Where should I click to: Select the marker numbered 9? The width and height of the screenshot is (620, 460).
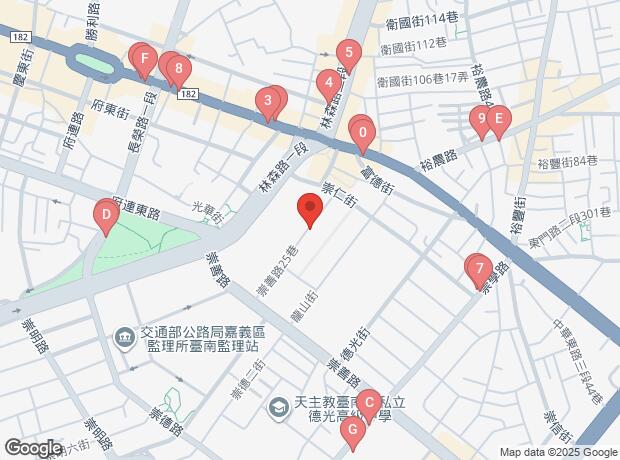pyautogui.click(x=481, y=123)
